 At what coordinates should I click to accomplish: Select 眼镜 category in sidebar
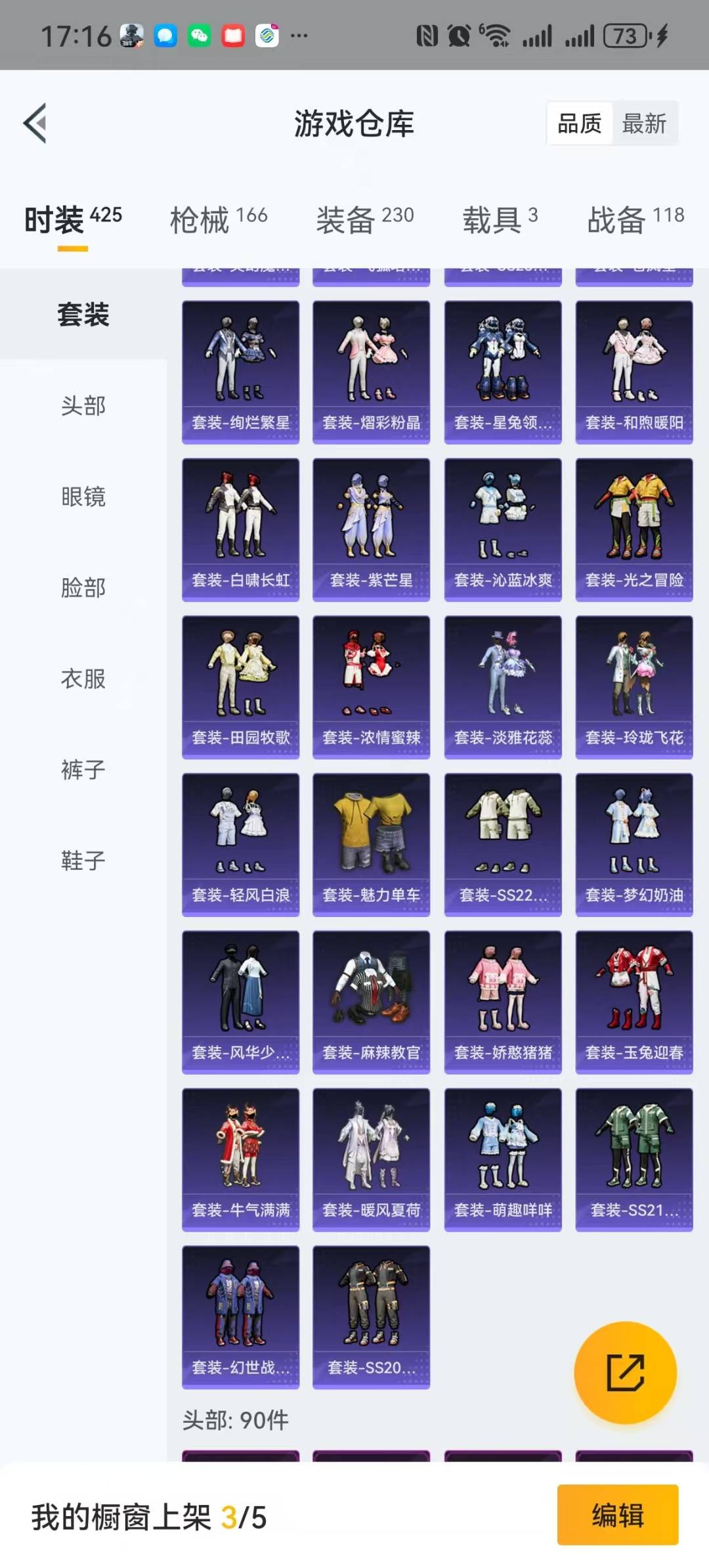coord(83,496)
